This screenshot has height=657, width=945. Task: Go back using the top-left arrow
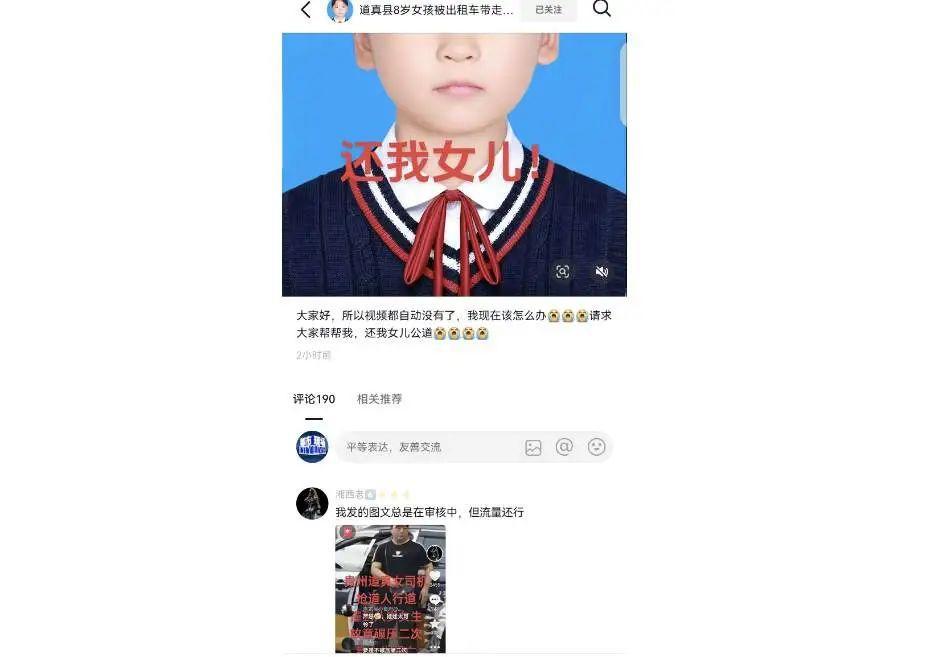[x=306, y=10]
